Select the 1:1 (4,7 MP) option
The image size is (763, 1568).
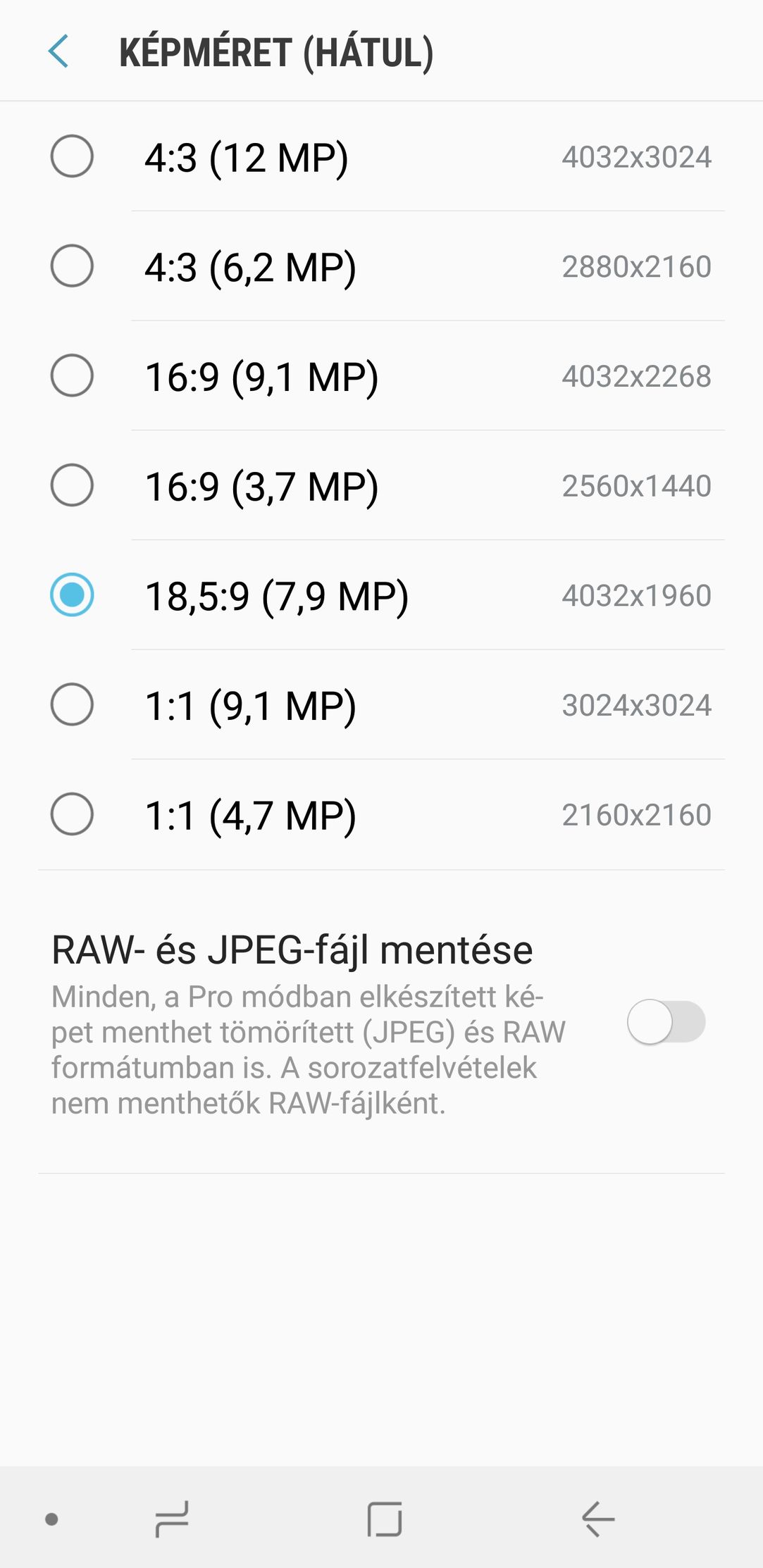(381, 814)
